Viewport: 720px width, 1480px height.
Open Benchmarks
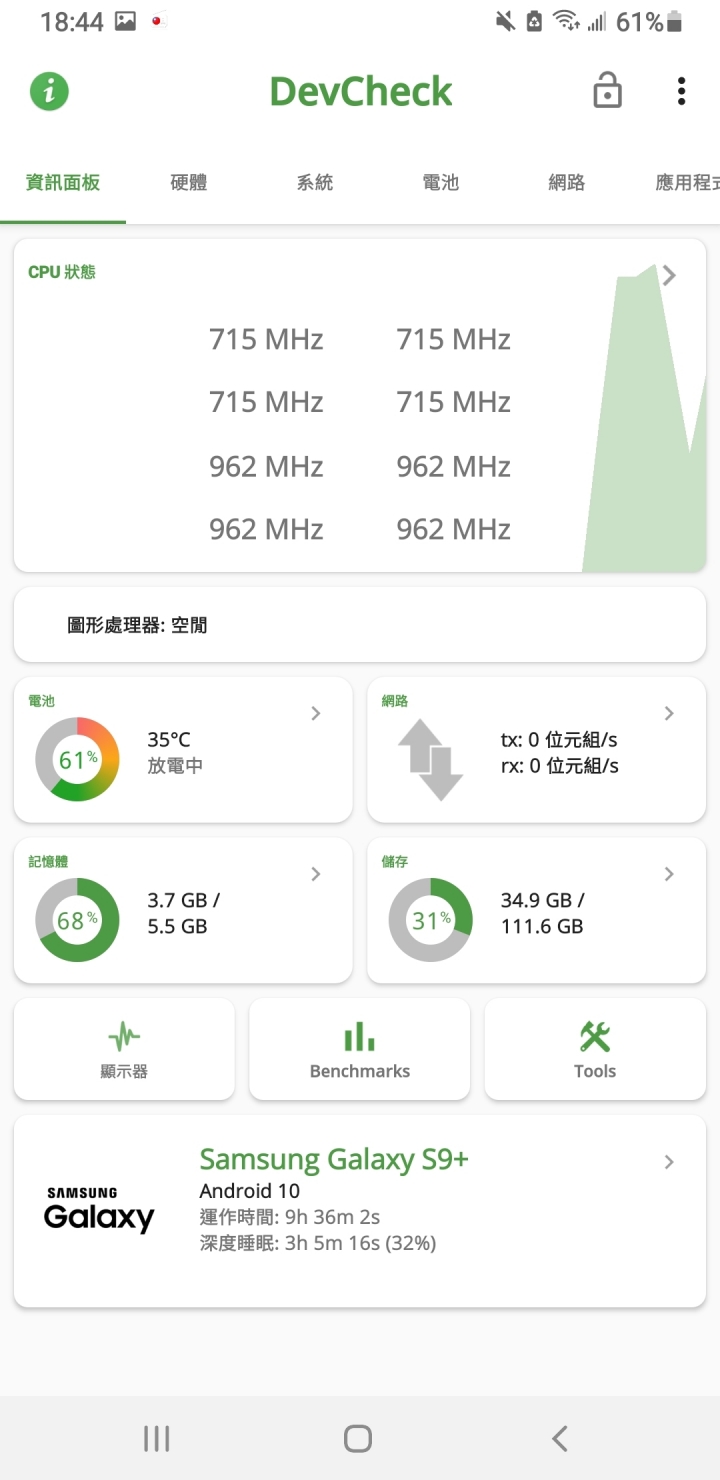click(360, 1049)
